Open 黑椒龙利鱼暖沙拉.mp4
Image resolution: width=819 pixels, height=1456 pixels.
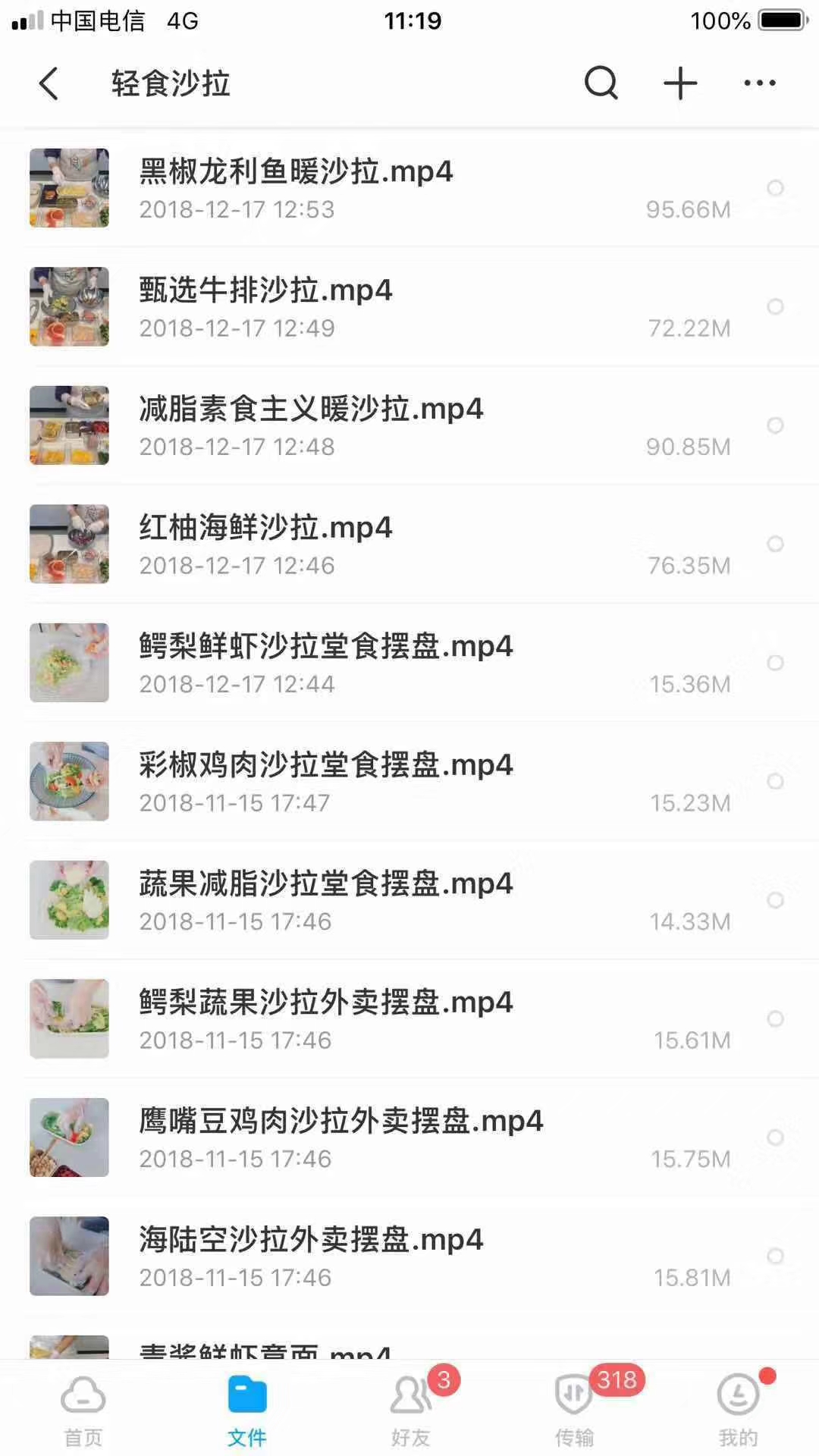[x=296, y=172]
